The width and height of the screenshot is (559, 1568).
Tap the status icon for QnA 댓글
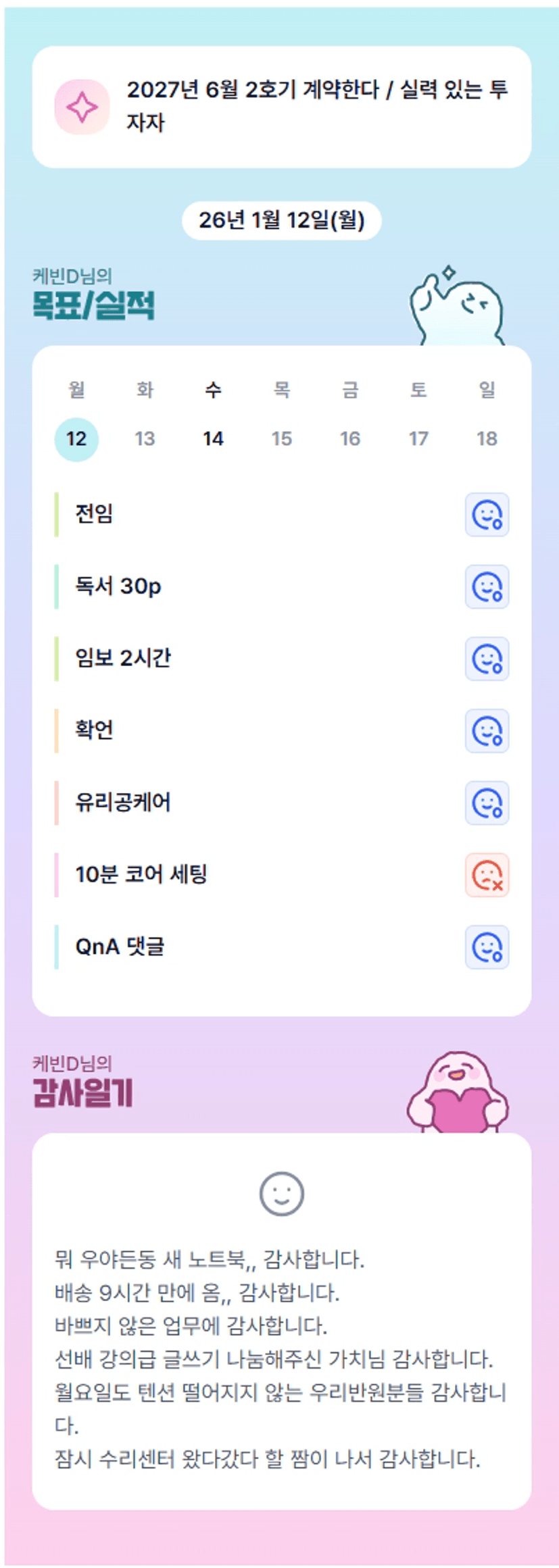(x=487, y=947)
